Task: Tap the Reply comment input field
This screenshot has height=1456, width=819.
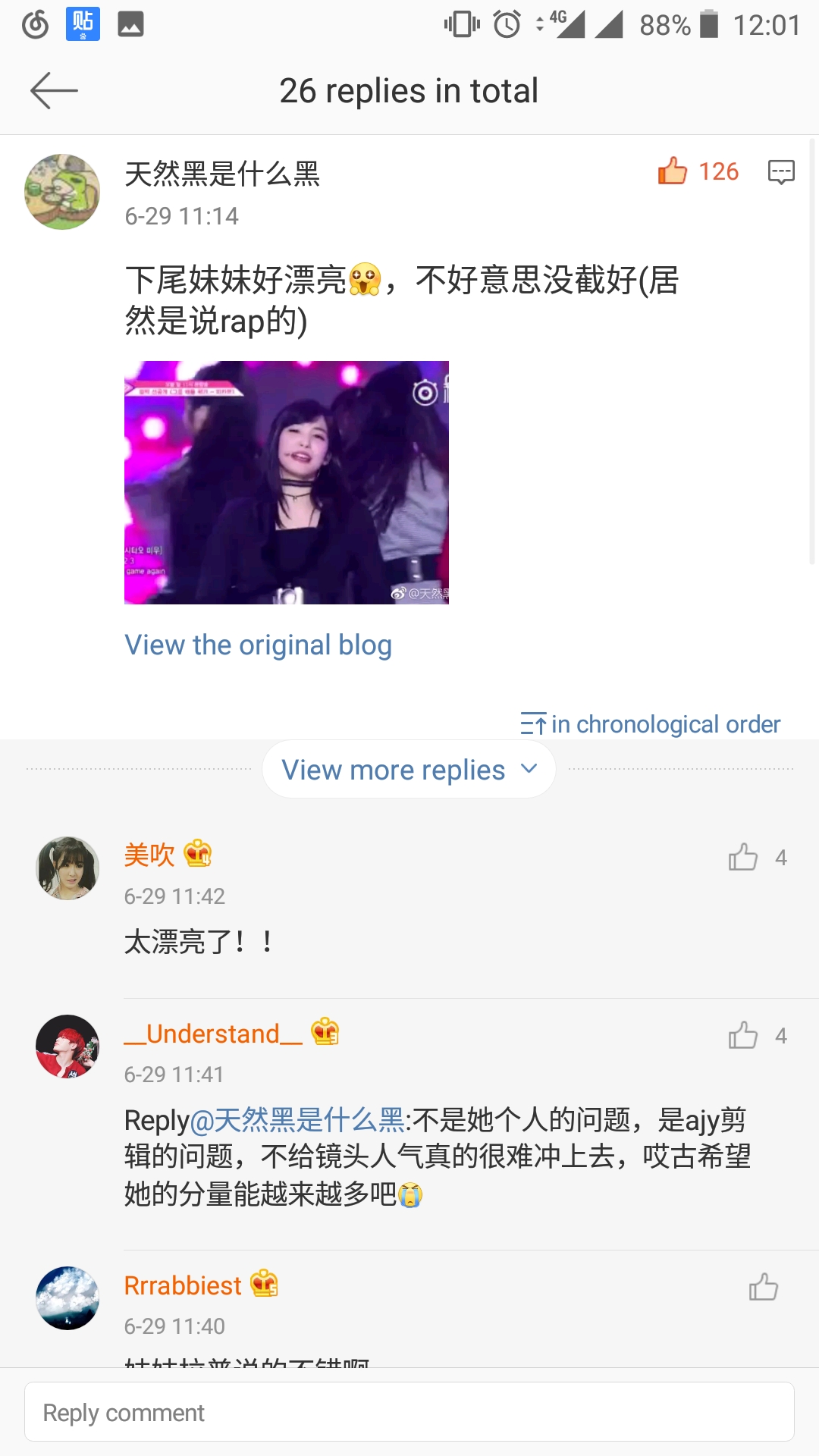Action: pos(409,1412)
